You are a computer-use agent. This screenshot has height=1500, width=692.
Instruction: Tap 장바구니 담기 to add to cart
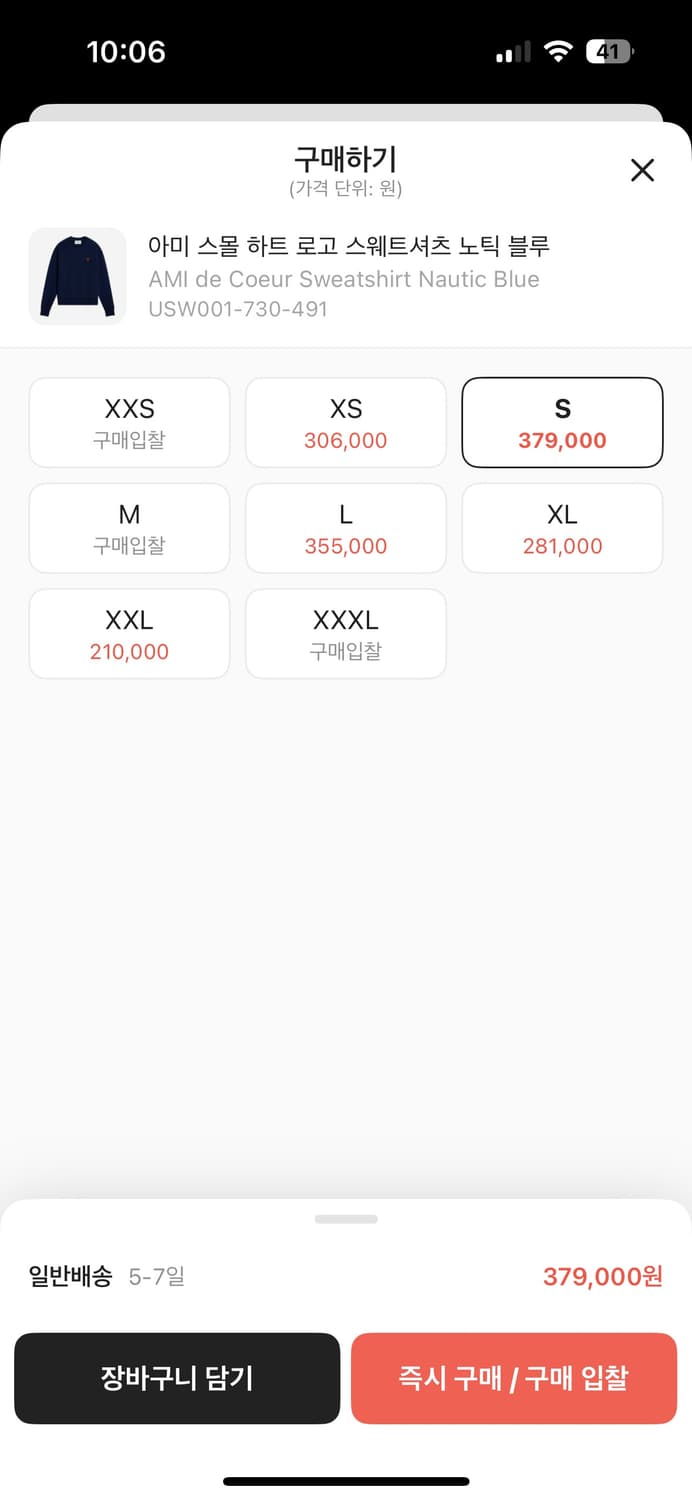pos(177,1378)
